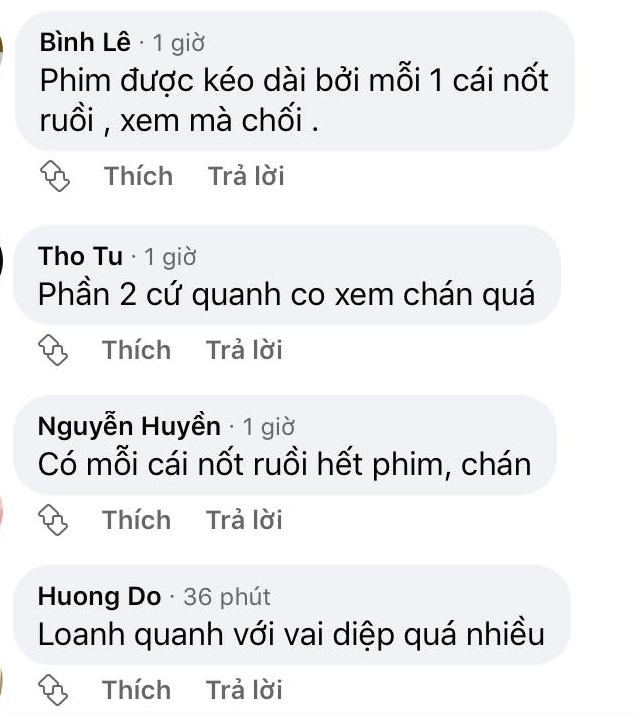Like Huong Do's comment
The height and width of the screenshot is (727, 637).
click(x=136, y=690)
